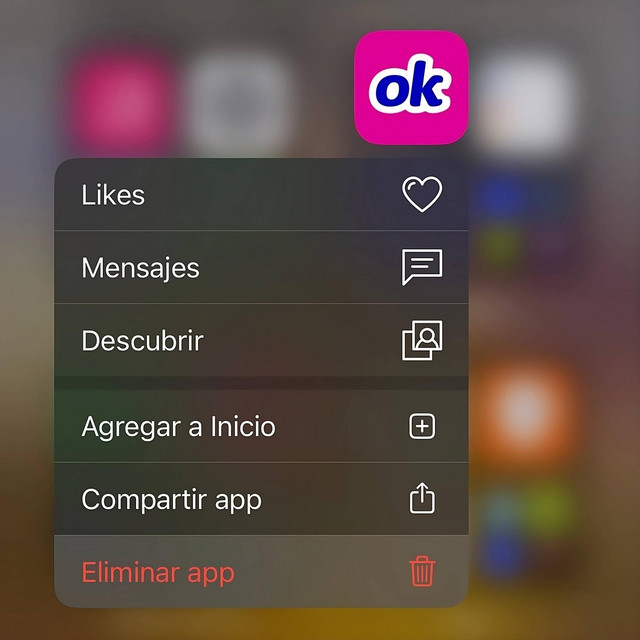Tap Eliminar app to delete it
The image size is (640, 640).
coord(260,573)
